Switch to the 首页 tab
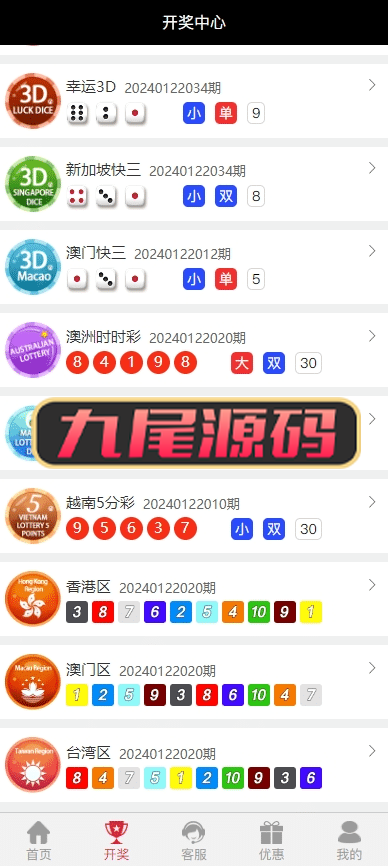The image size is (388, 866). (x=39, y=841)
